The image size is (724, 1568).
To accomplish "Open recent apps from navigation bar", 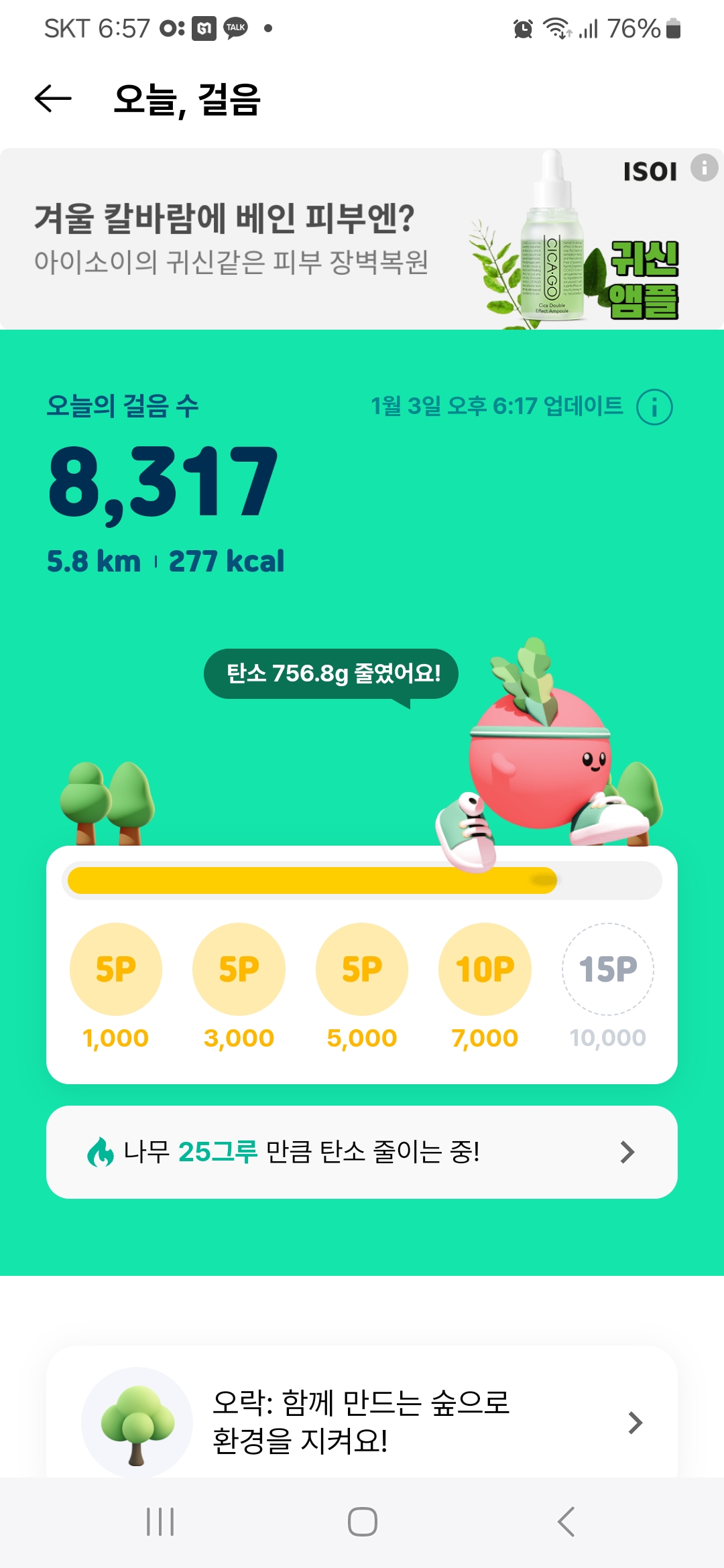I will tap(160, 1522).
